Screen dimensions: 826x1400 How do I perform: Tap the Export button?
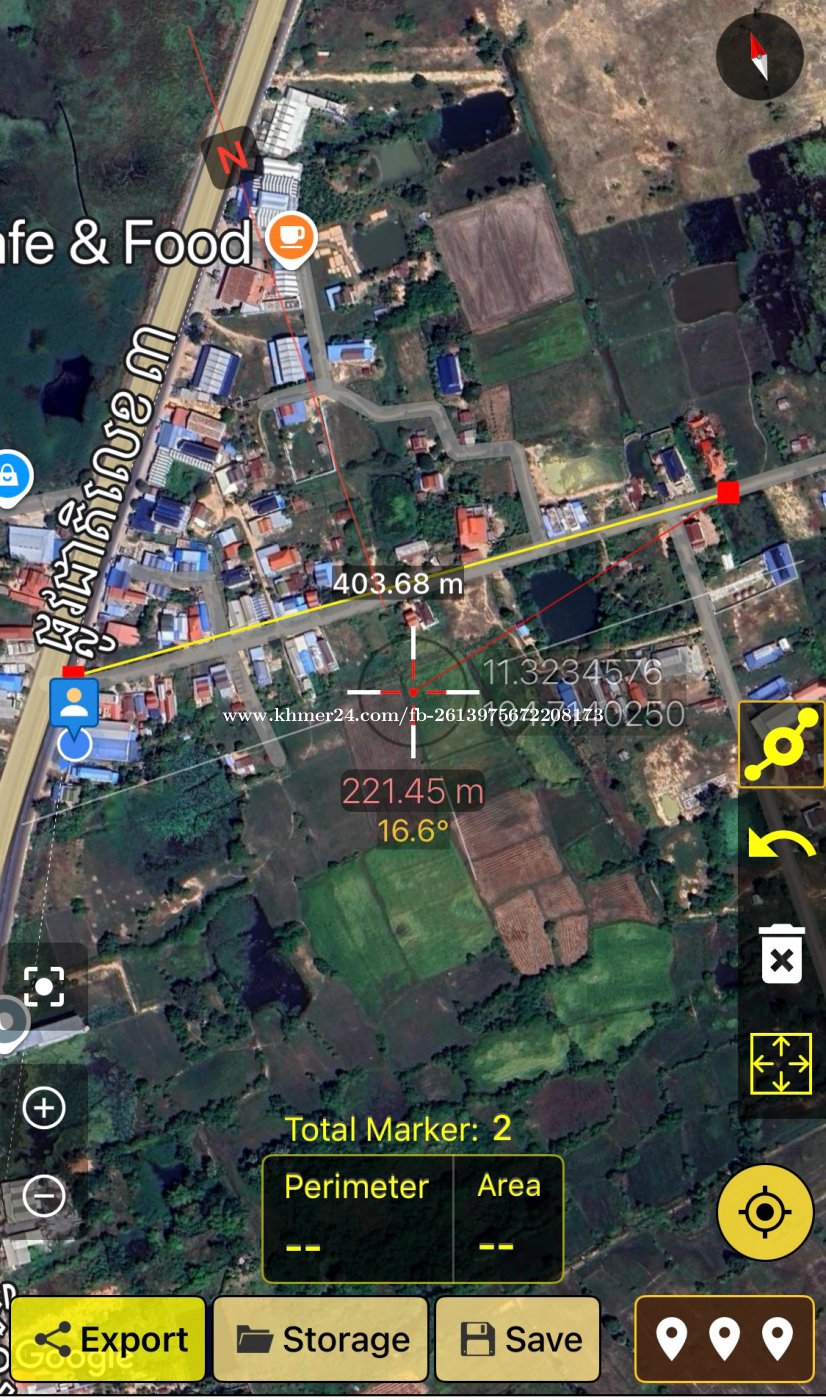pos(109,1339)
